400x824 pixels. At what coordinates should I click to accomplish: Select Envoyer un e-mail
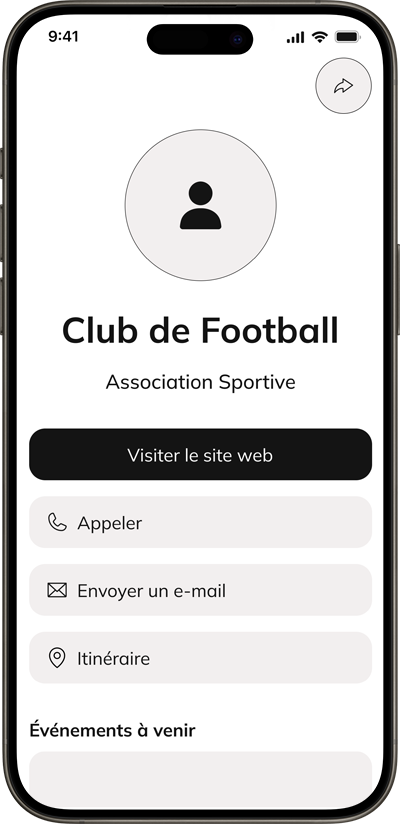click(200, 590)
